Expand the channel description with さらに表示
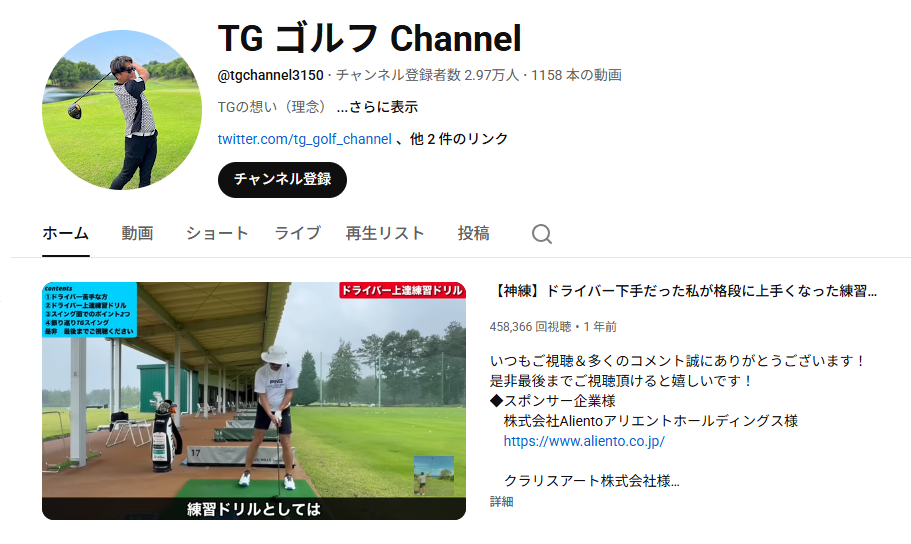Screen dimensions: 911x544 377,107
